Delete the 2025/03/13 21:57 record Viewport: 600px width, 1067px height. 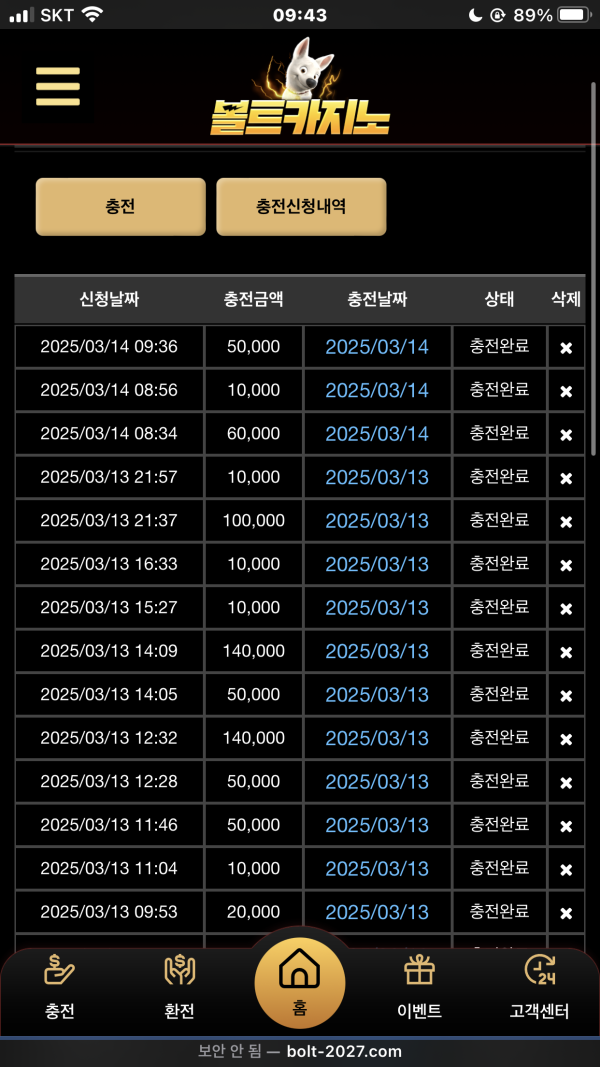(x=566, y=478)
